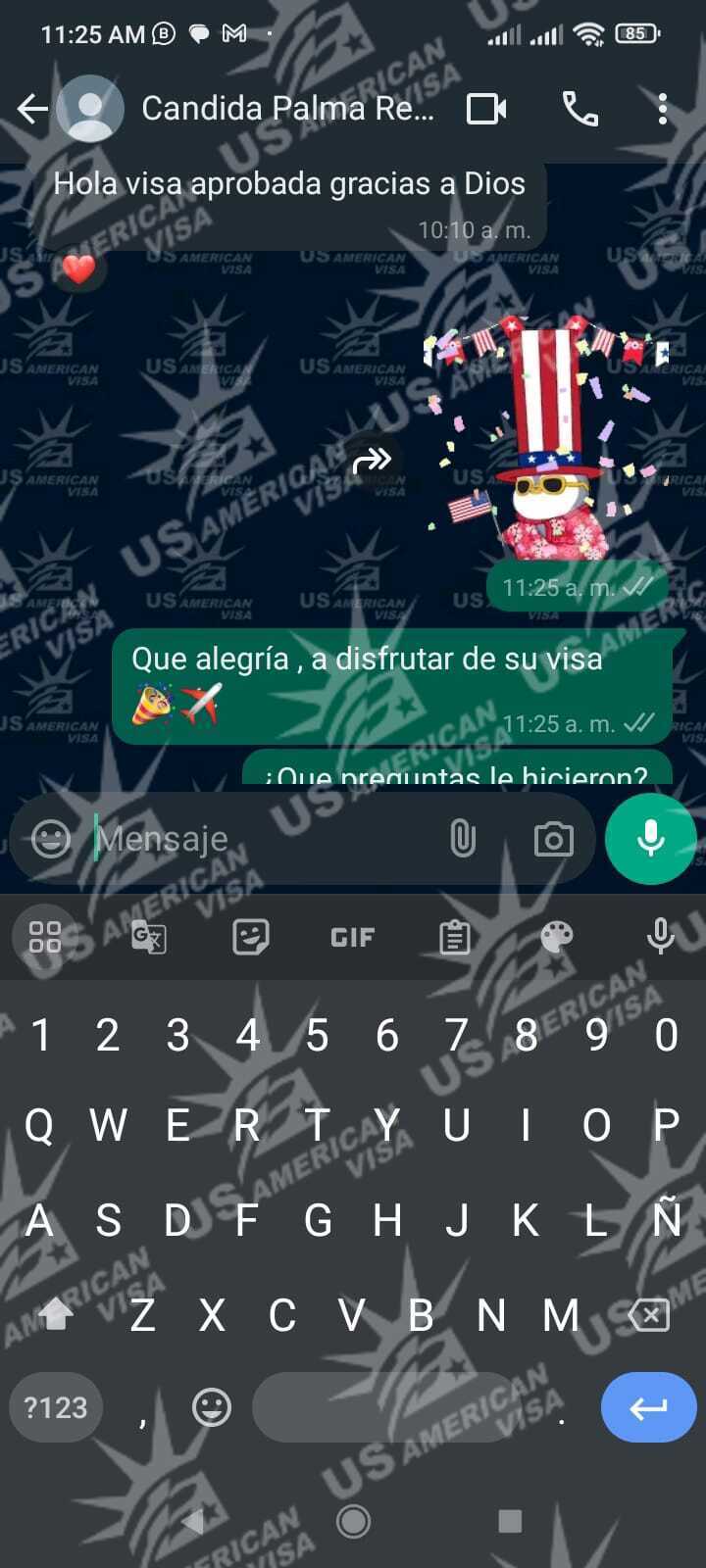This screenshot has height=1568, width=706.
Task: Open the chat overflow menu
Action: tap(663, 109)
